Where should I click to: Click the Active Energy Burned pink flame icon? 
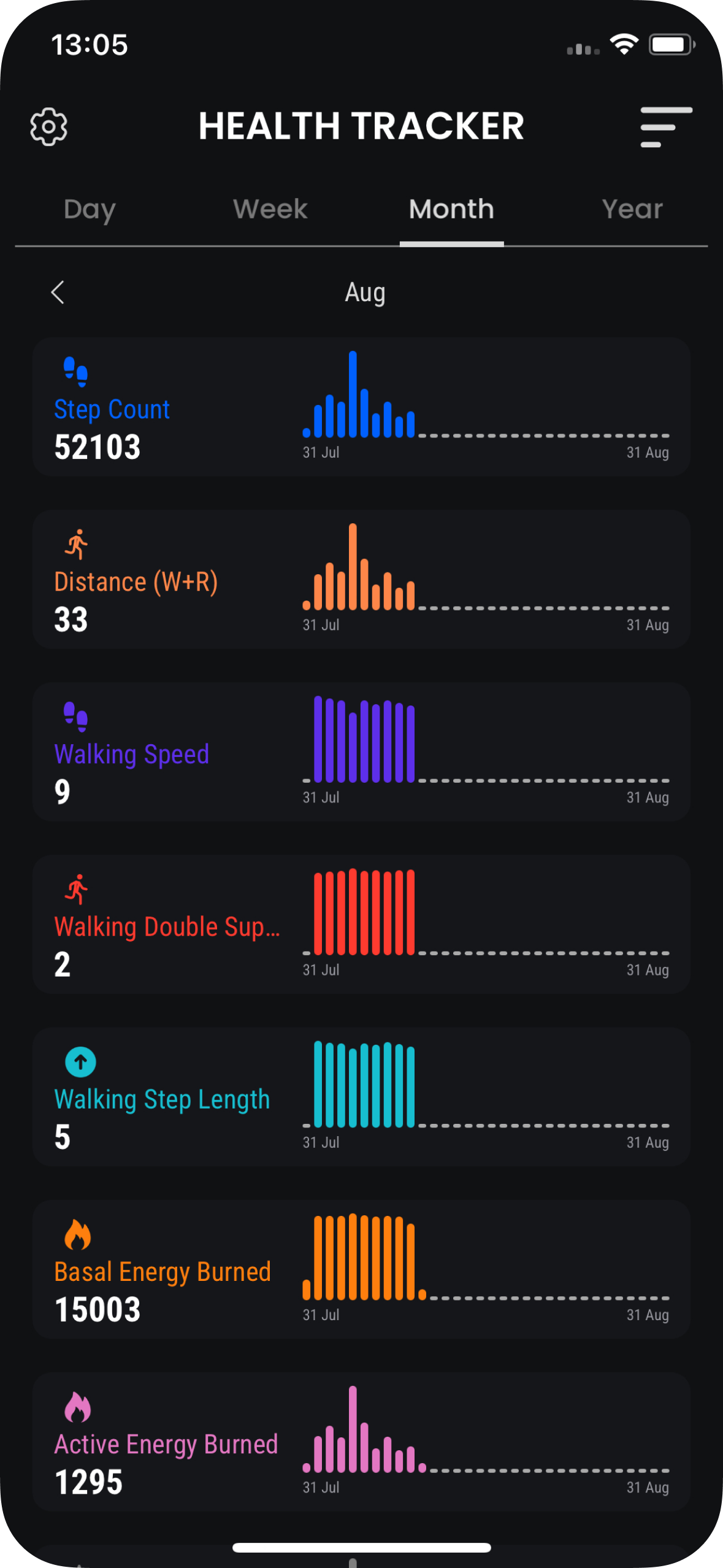tap(78, 1407)
